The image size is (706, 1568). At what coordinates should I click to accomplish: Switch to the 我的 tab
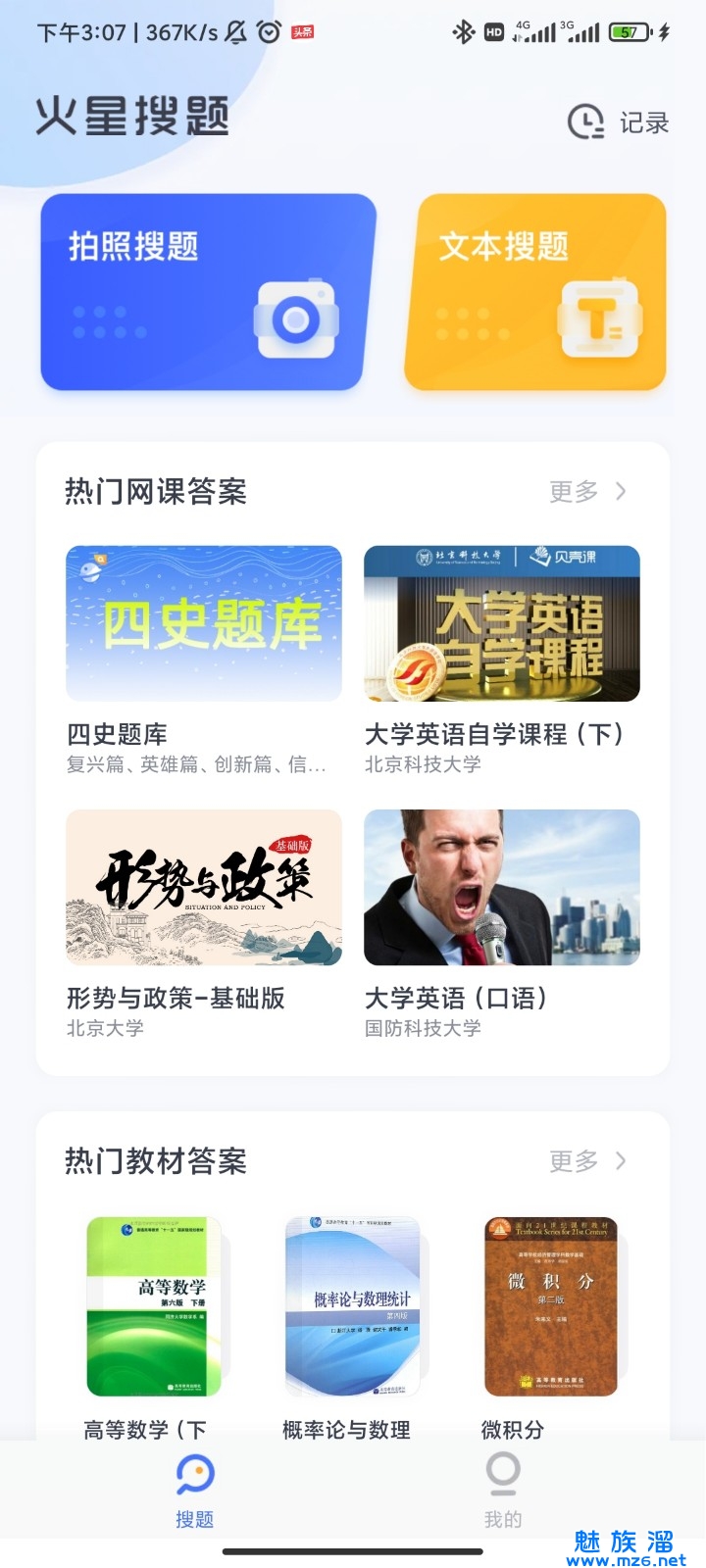point(503,1492)
